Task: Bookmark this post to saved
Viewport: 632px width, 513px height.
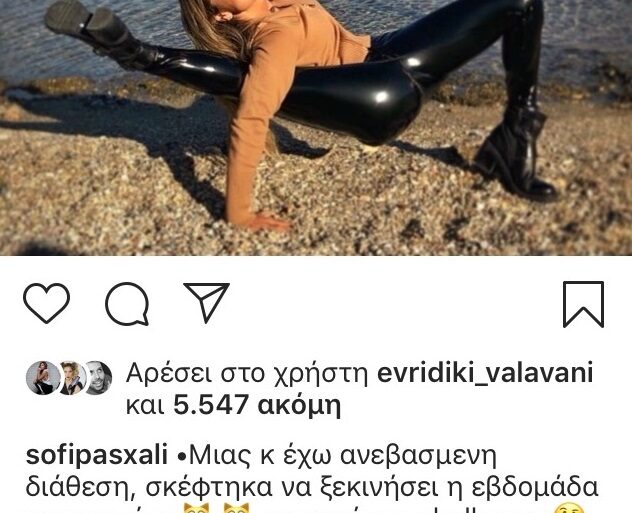Action: [x=583, y=304]
